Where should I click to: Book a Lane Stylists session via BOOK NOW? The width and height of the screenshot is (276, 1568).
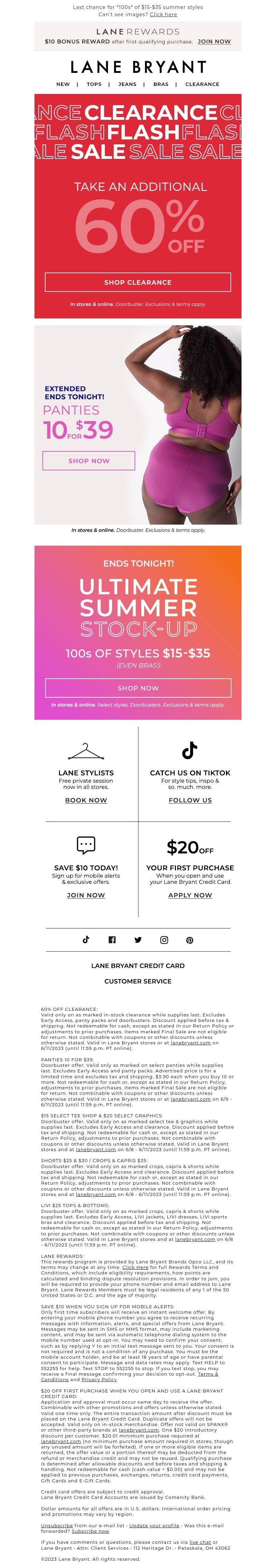point(86,801)
